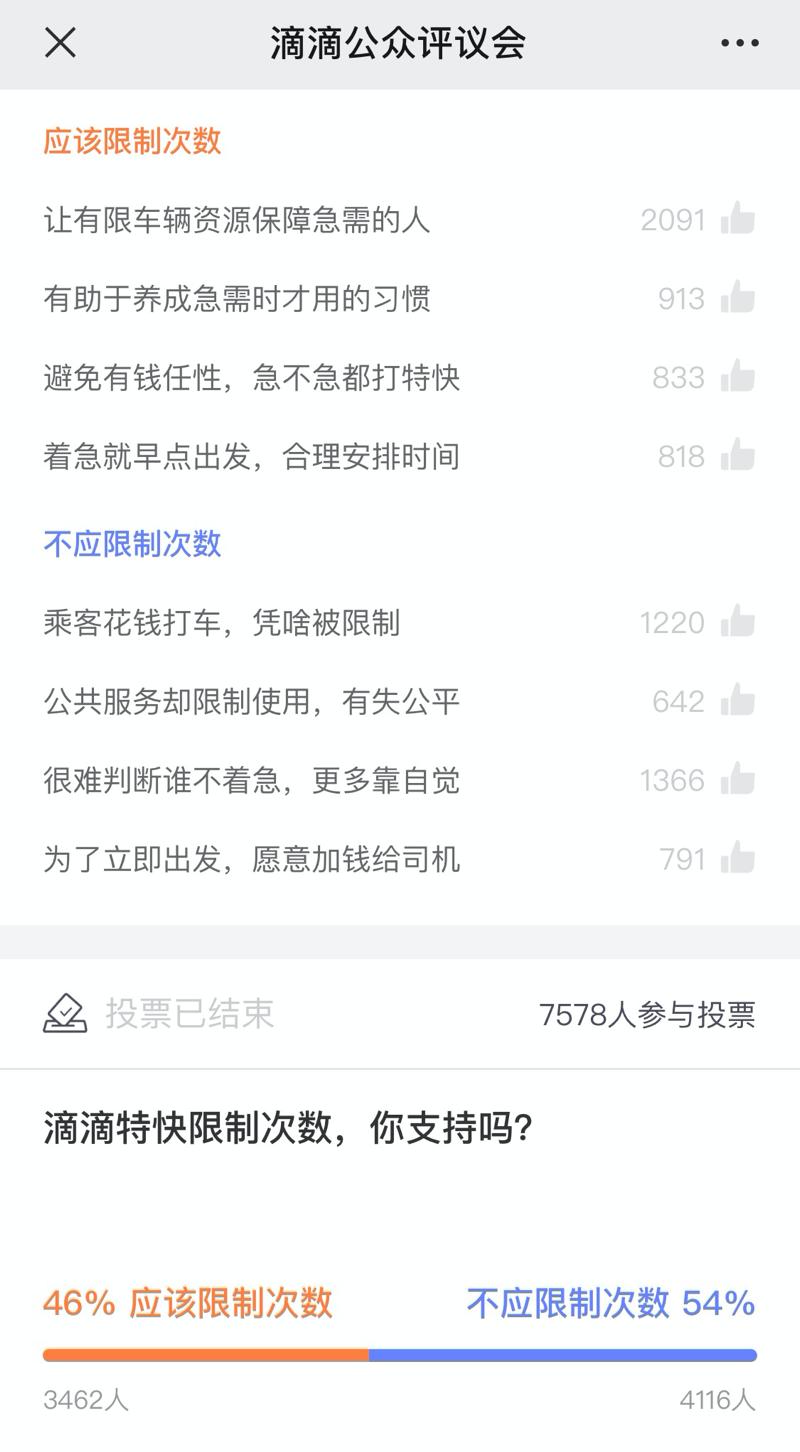Like '为了立即出发，愿意加钱给司机' opinion
The height and width of the screenshot is (1452, 800).
point(738,859)
